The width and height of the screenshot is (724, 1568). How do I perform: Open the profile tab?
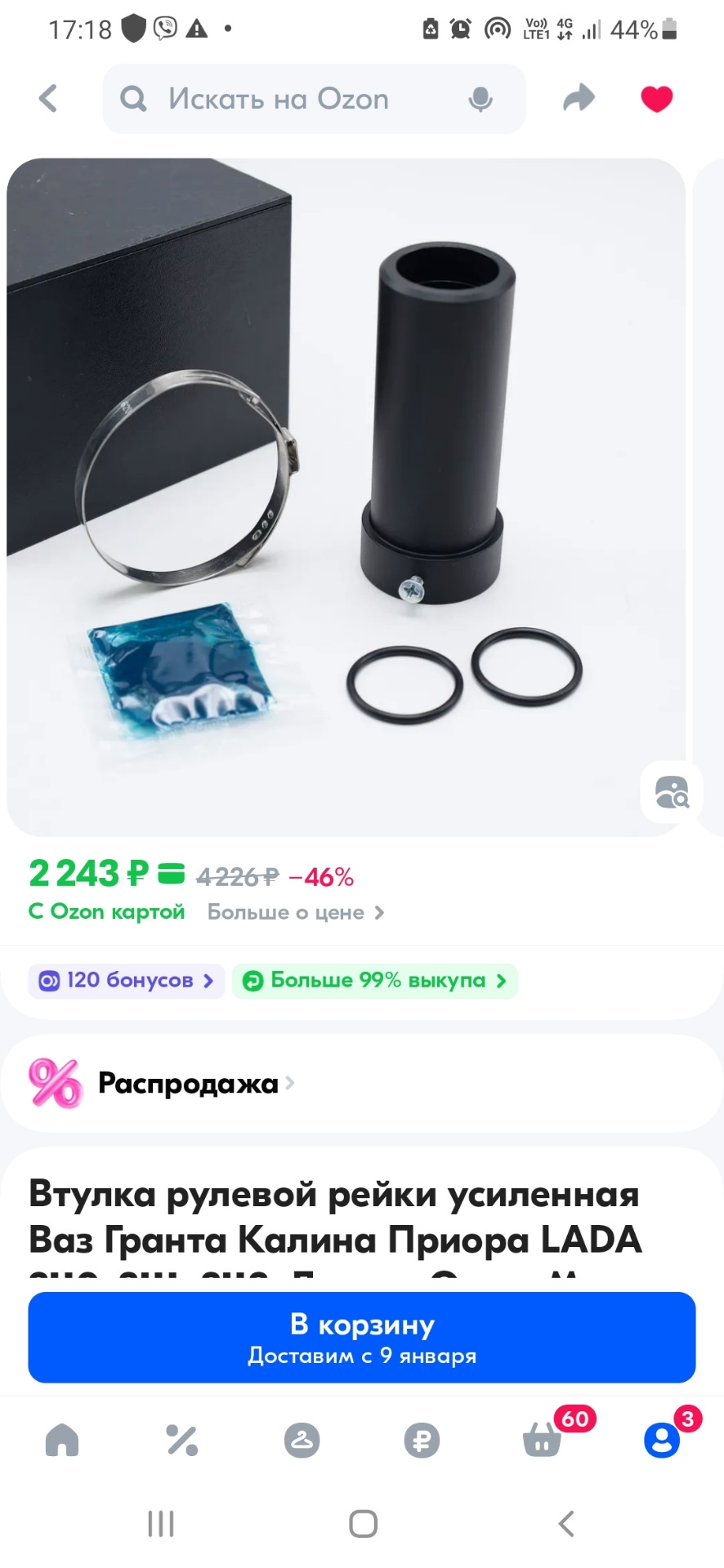[661, 1440]
